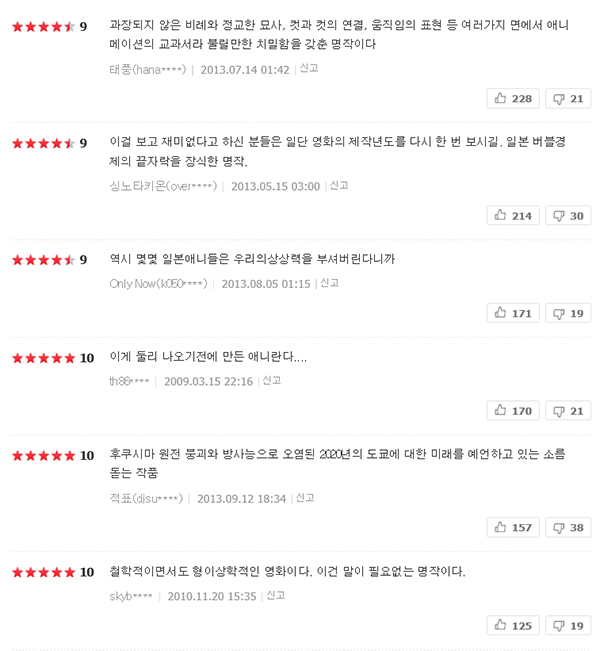Report the skyb**** review via 신고
The height and width of the screenshot is (651, 600).
pos(275,596)
